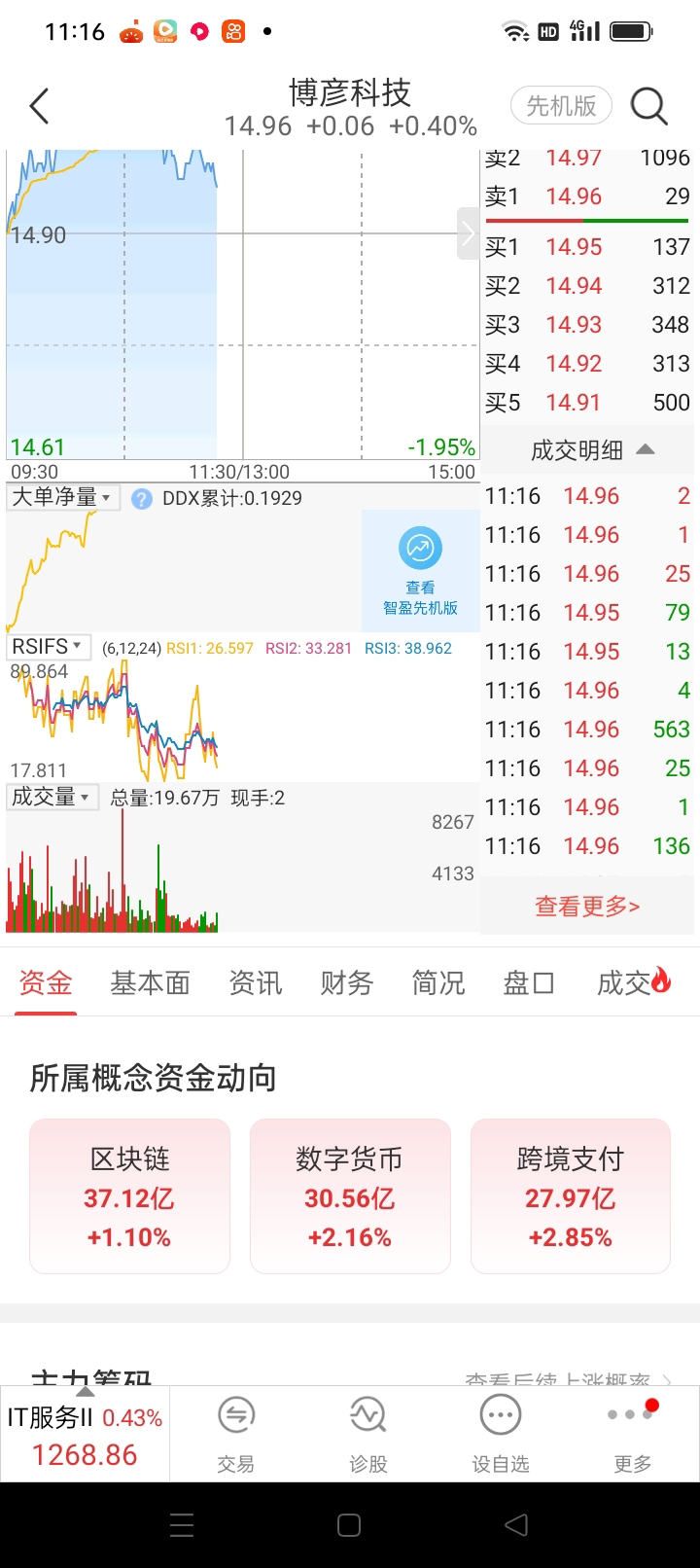The width and height of the screenshot is (700, 1568).
Task: Collapse the 成交明细 section
Action: pyautogui.click(x=593, y=450)
